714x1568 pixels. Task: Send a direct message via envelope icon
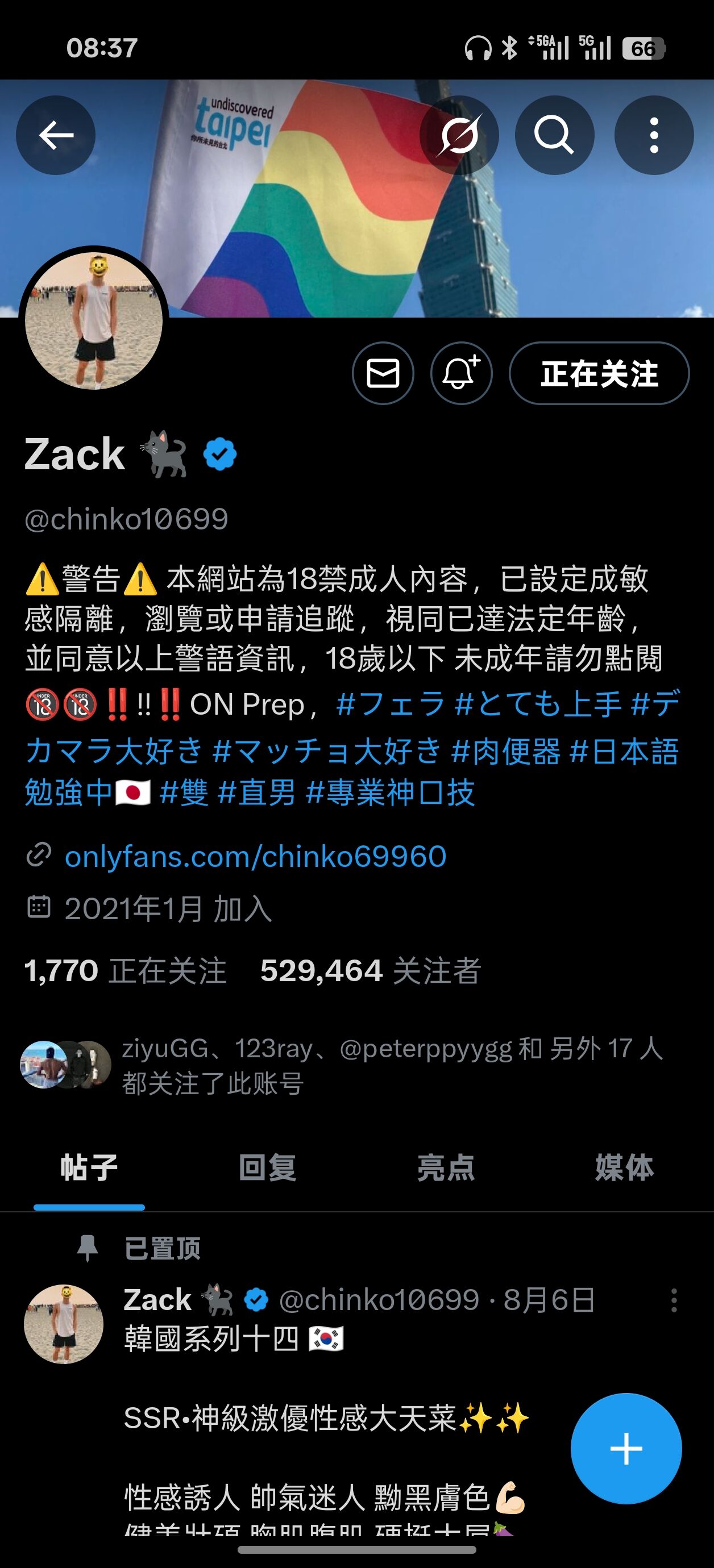coord(383,373)
